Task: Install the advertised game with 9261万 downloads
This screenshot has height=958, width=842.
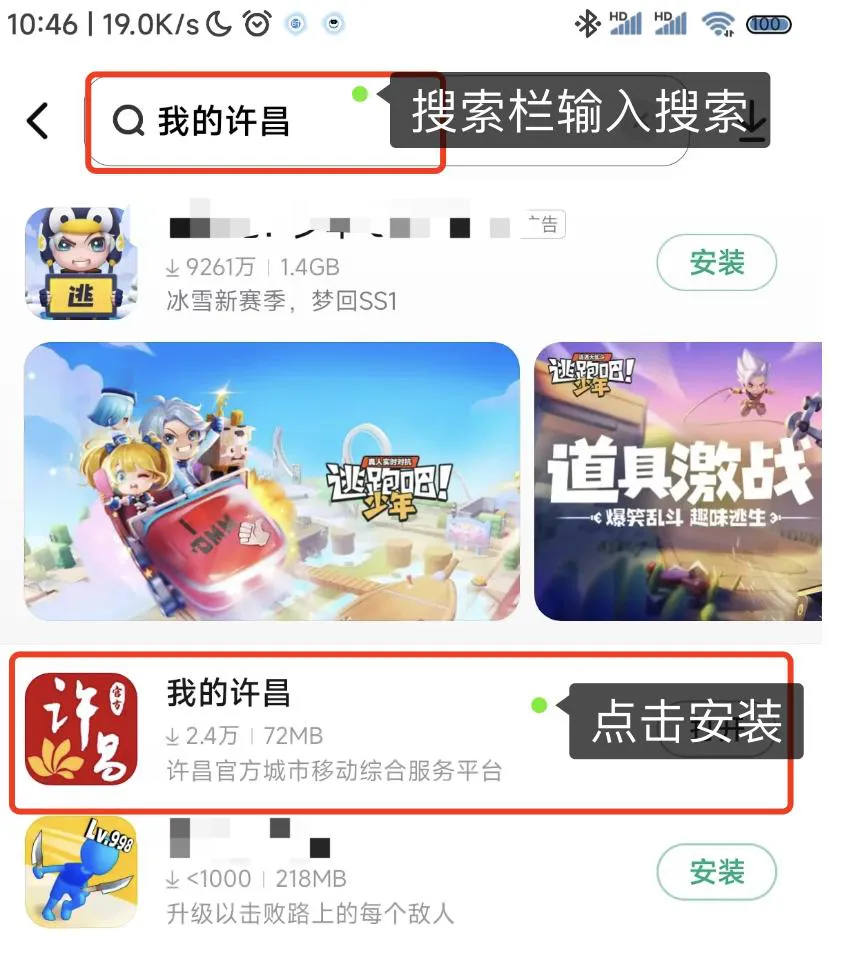Action: [x=716, y=263]
